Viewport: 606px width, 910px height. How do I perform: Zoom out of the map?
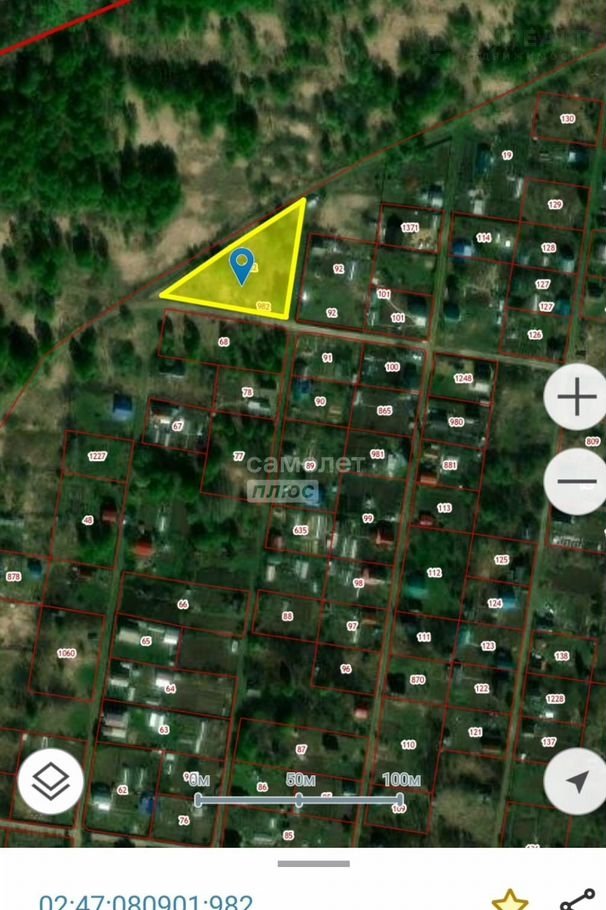tap(576, 481)
